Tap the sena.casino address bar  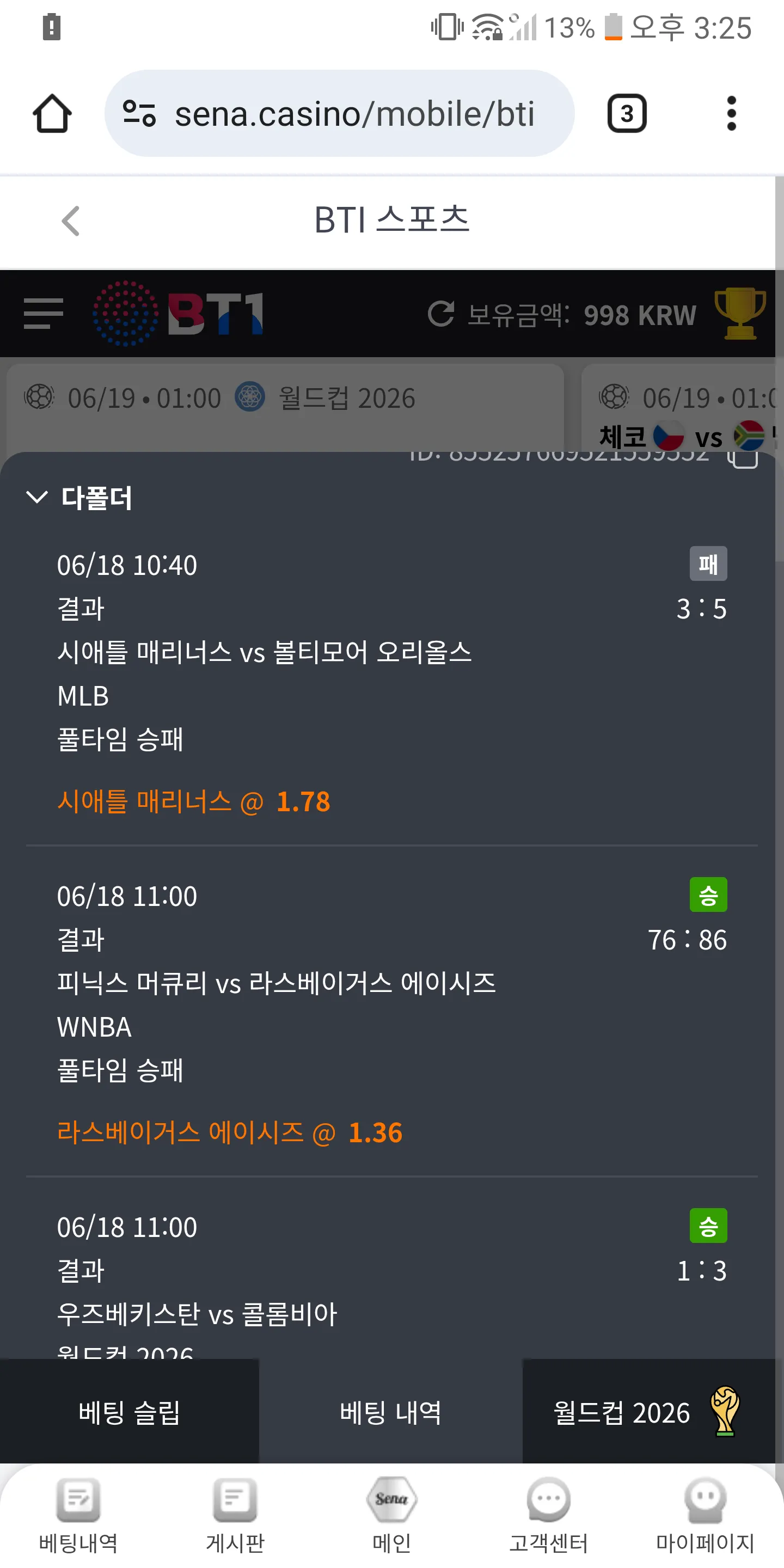(x=339, y=113)
